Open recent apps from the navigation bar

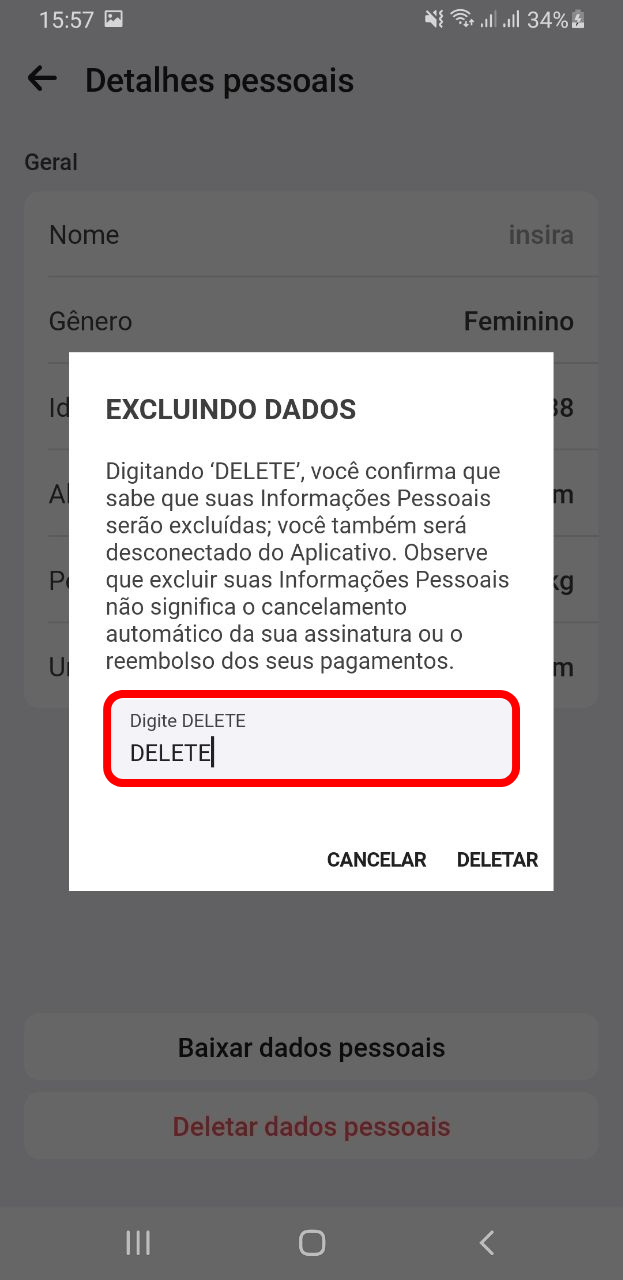coord(138,1243)
